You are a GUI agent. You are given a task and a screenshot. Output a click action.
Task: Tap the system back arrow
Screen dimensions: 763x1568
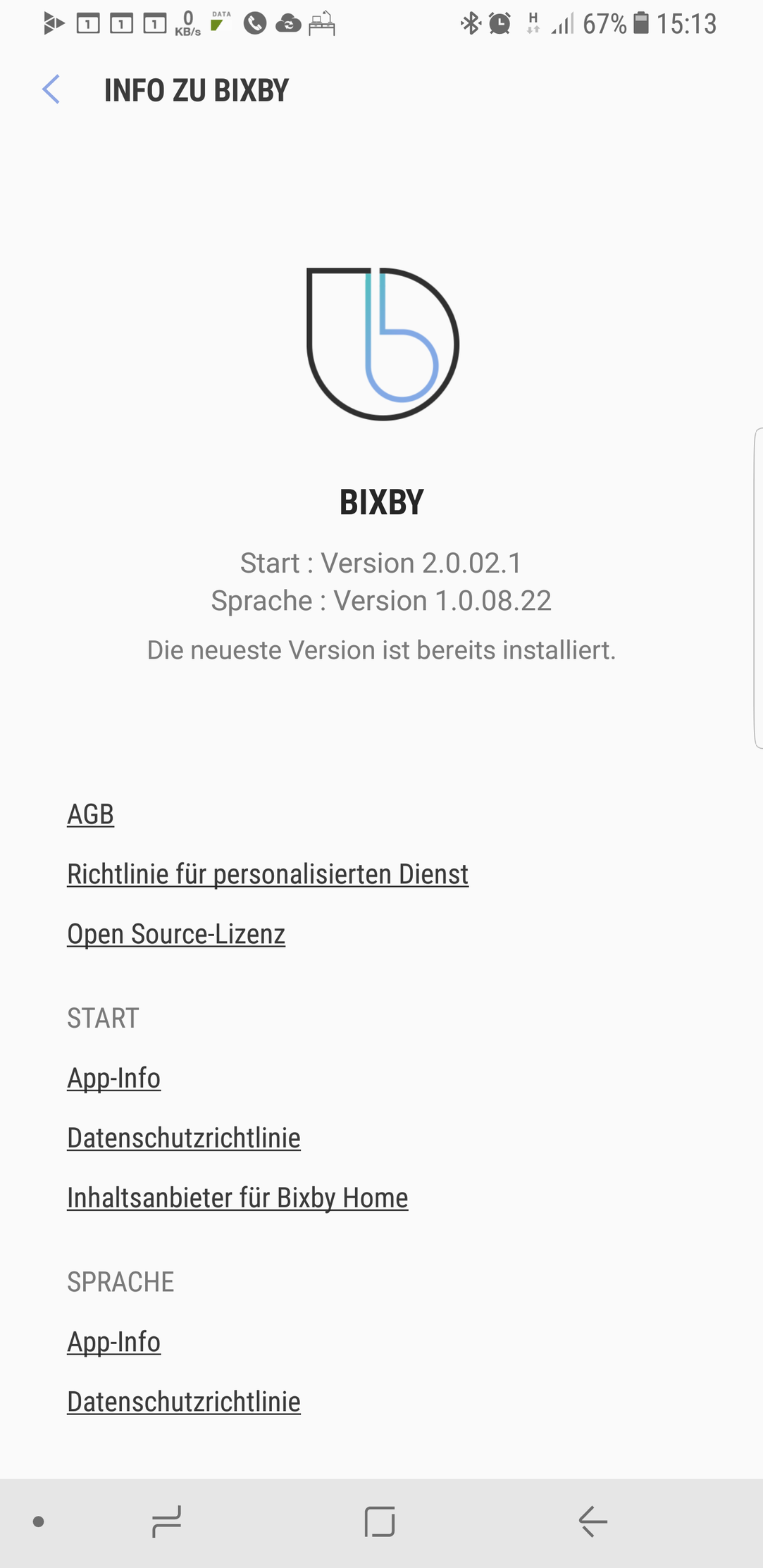[593, 1522]
